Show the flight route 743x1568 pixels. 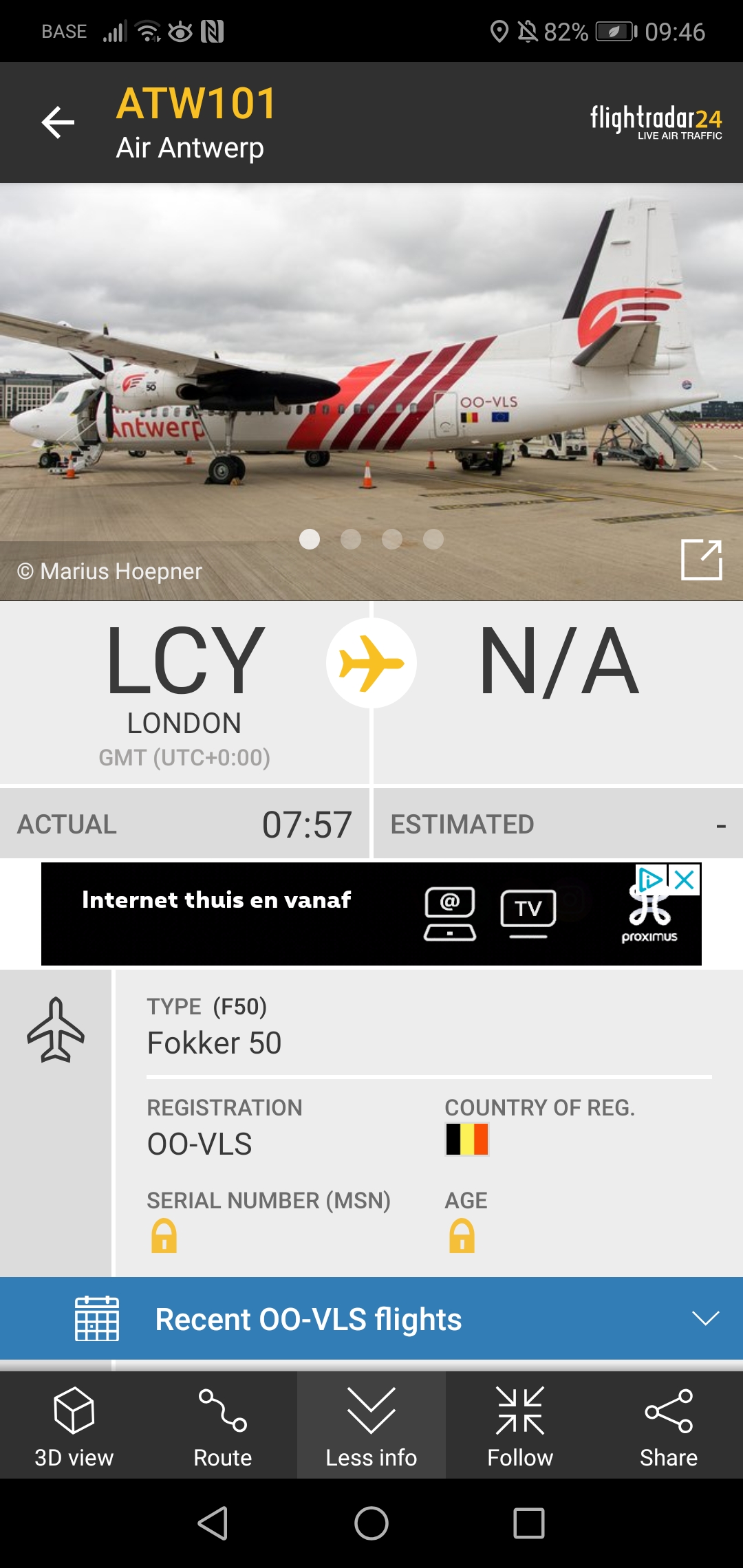223,1426
